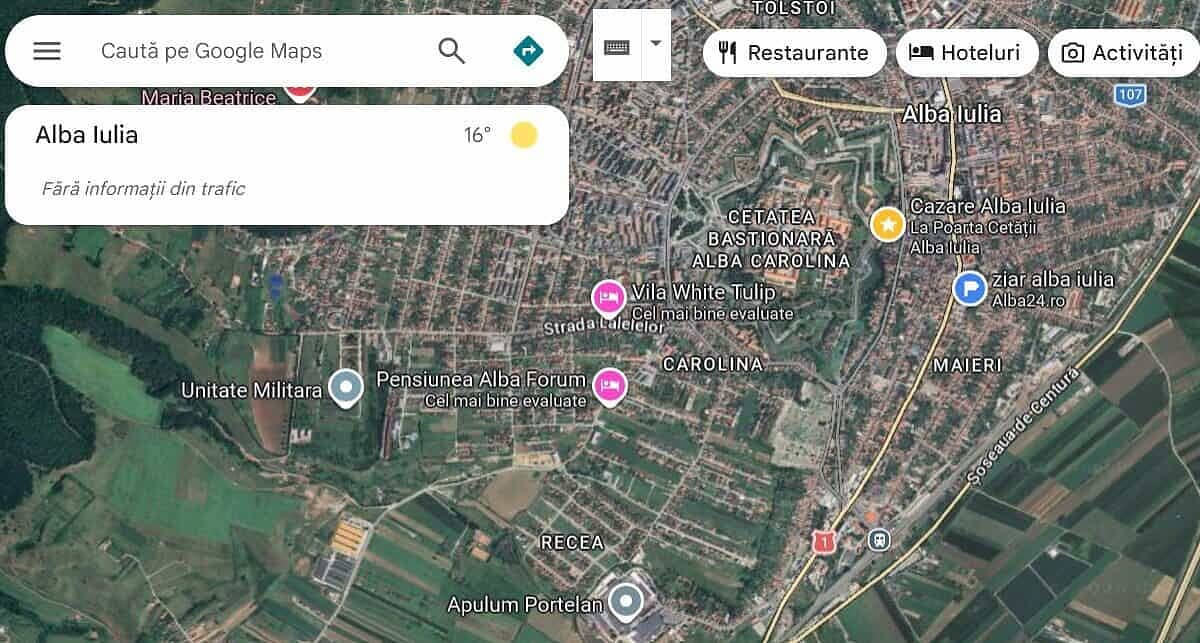This screenshot has height=643, width=1200.
Task: Open the Pensiunea Alba Forum pin
Action: [x=609, y=385]
